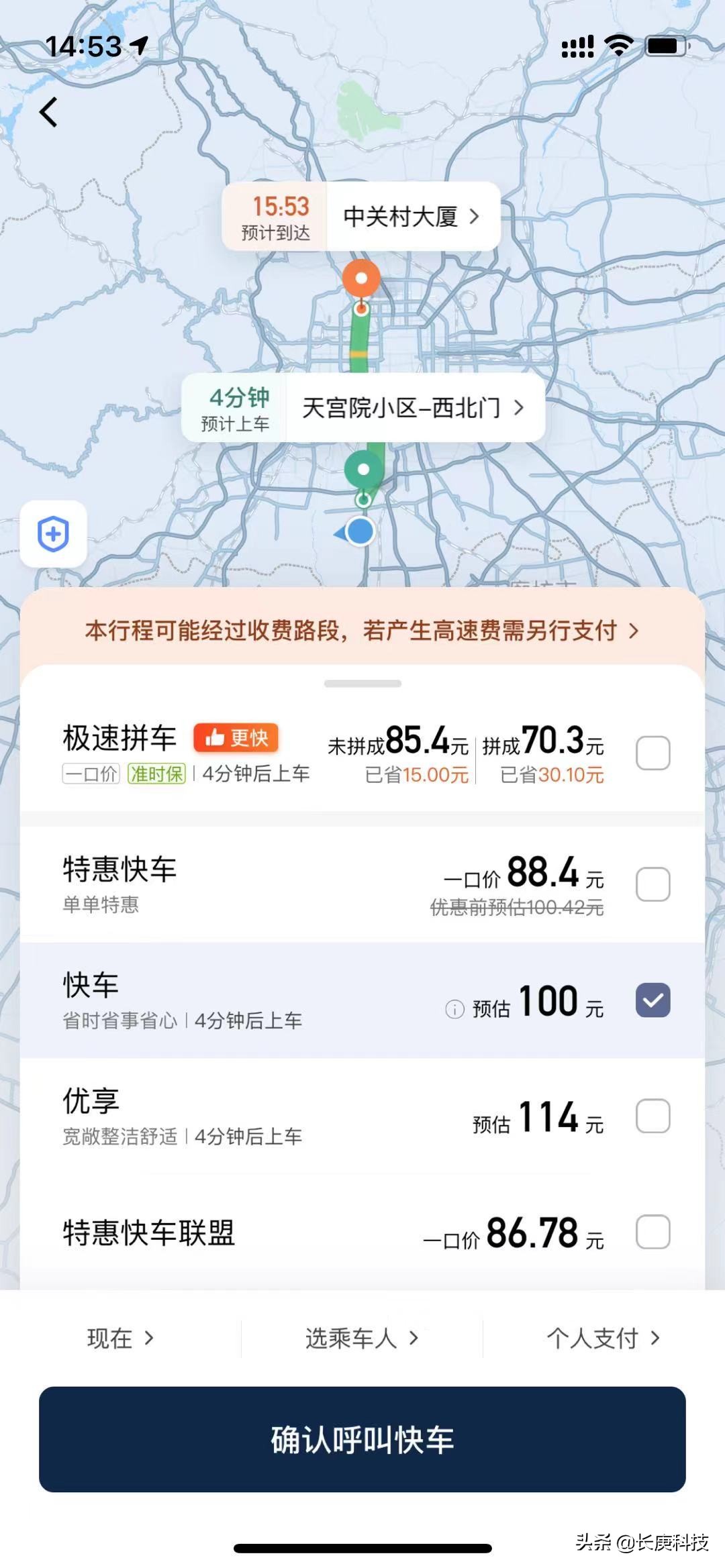725x1568 pixels.
Task: Tap the blue current location marker
Action: click(x=360, y=531)
